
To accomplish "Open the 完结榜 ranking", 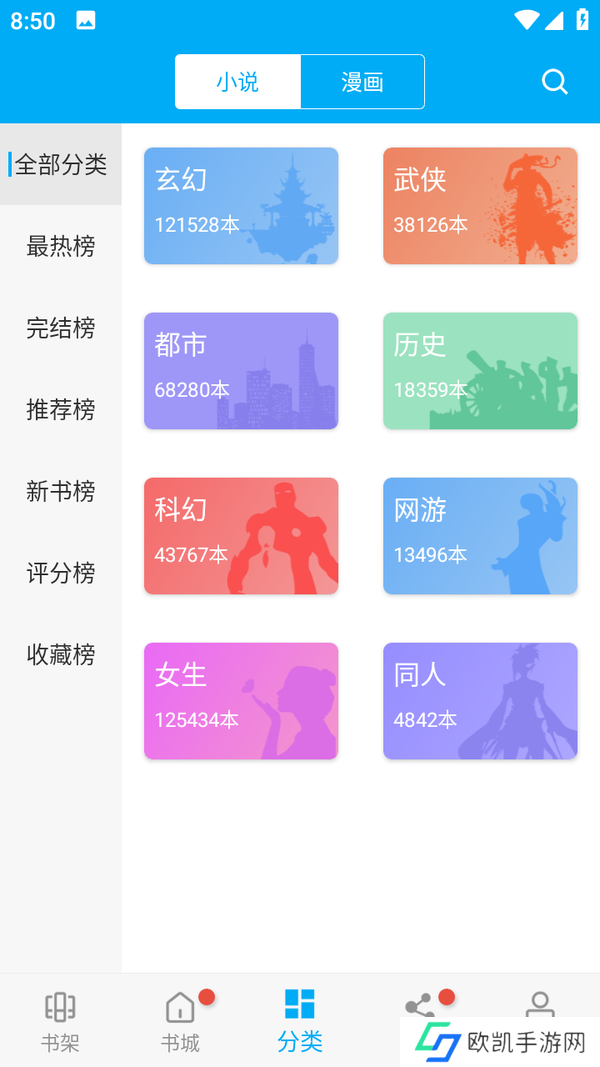I will point(61,327).
